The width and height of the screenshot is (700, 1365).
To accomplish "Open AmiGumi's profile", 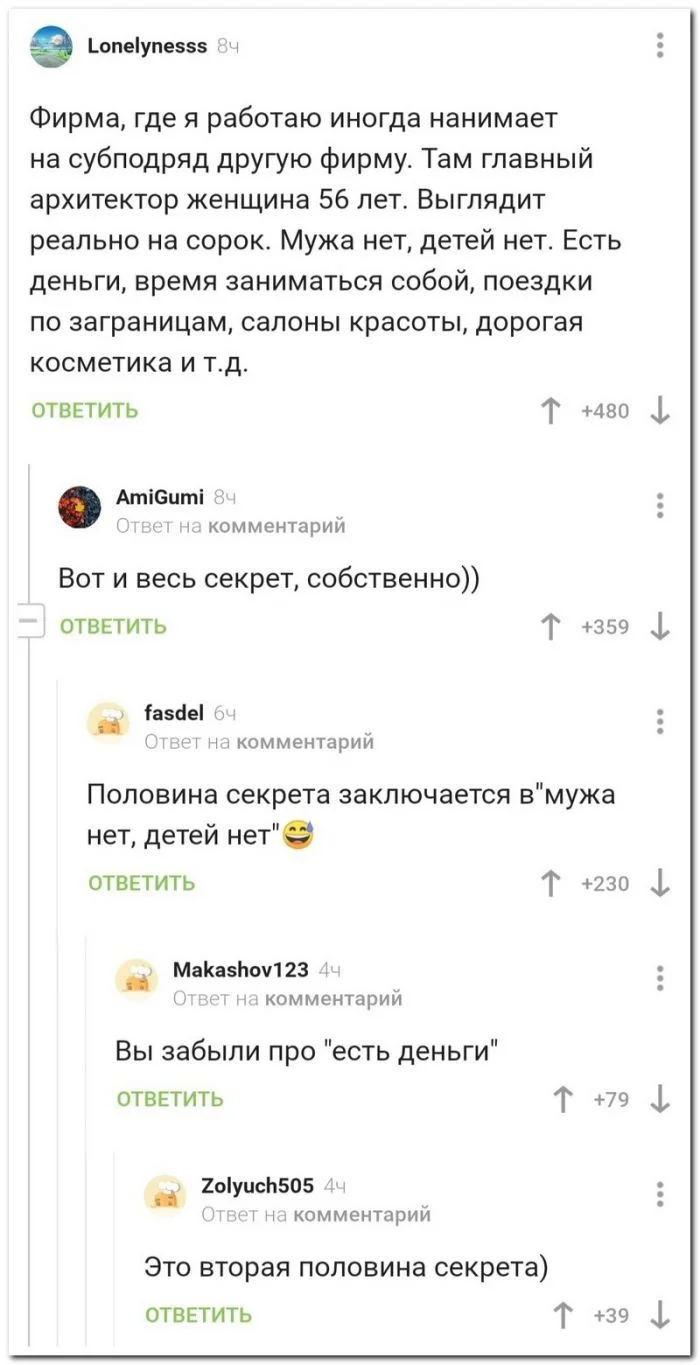I will tap(160, 496).
